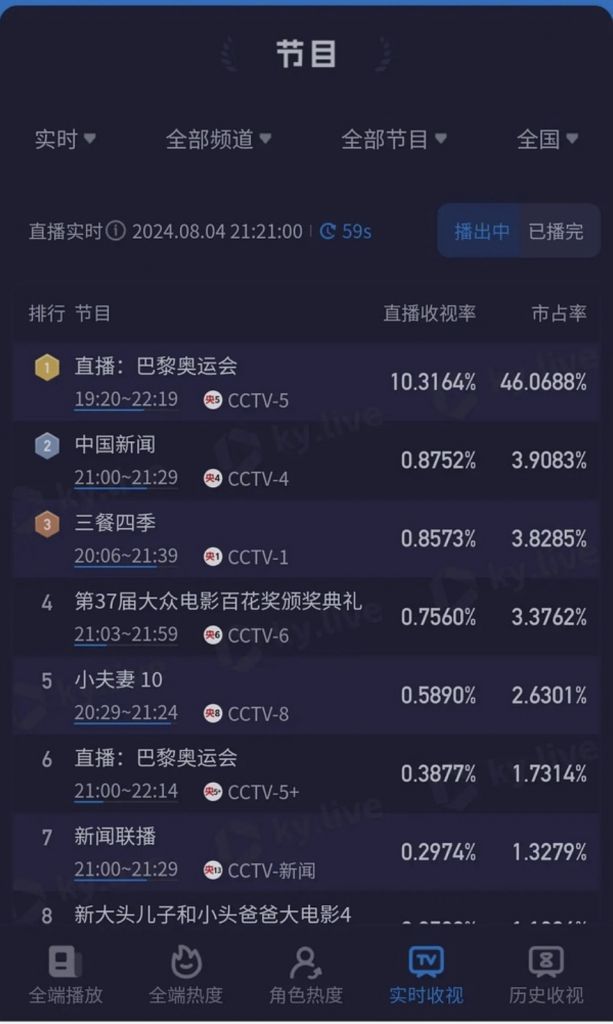Expand the 实时 time filter dropdown
The height and width of the screenshot is (1024, 613).
(65, 139)
